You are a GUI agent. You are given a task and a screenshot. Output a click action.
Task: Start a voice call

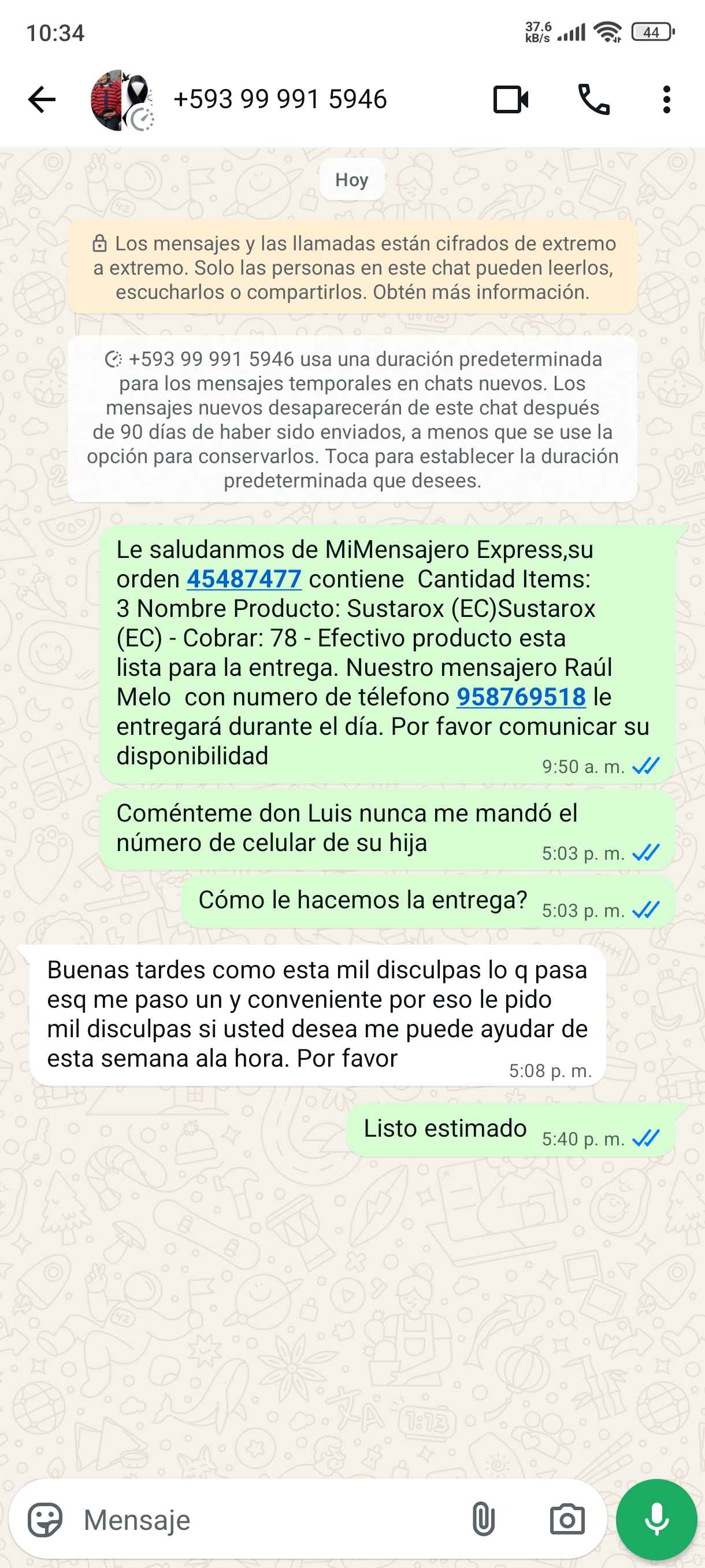pos(593,100)
